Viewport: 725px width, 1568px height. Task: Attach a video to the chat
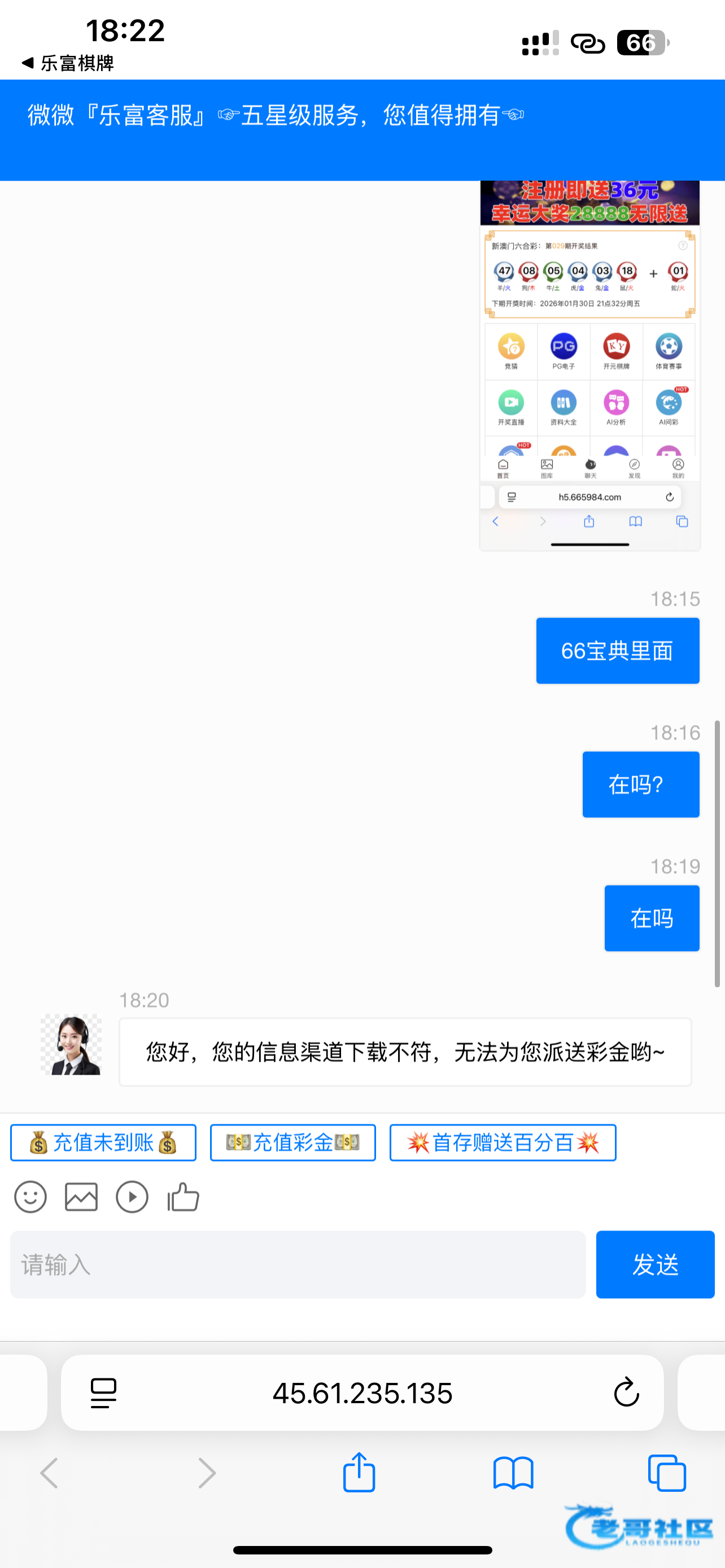[132, 1197]
